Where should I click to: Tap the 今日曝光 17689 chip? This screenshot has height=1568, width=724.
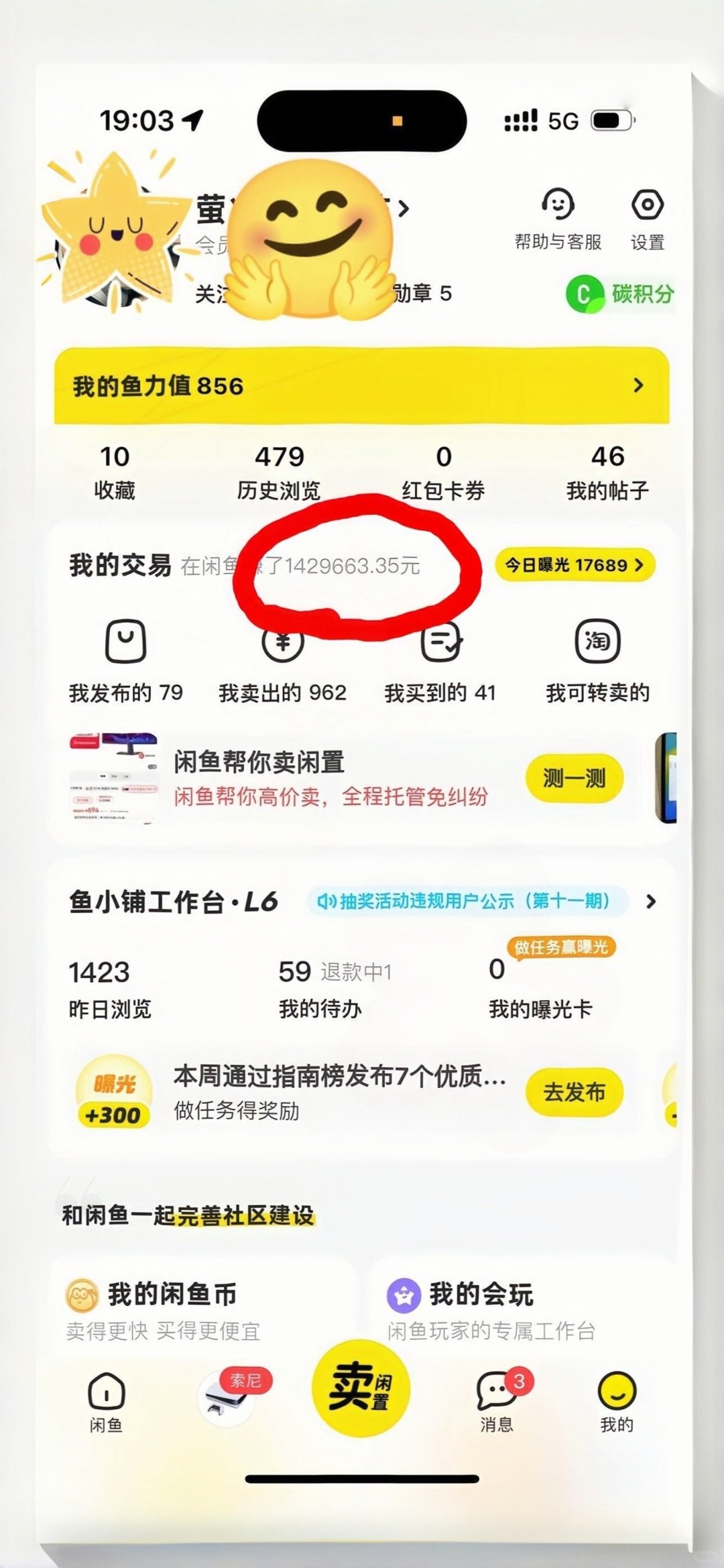(575, 565)
